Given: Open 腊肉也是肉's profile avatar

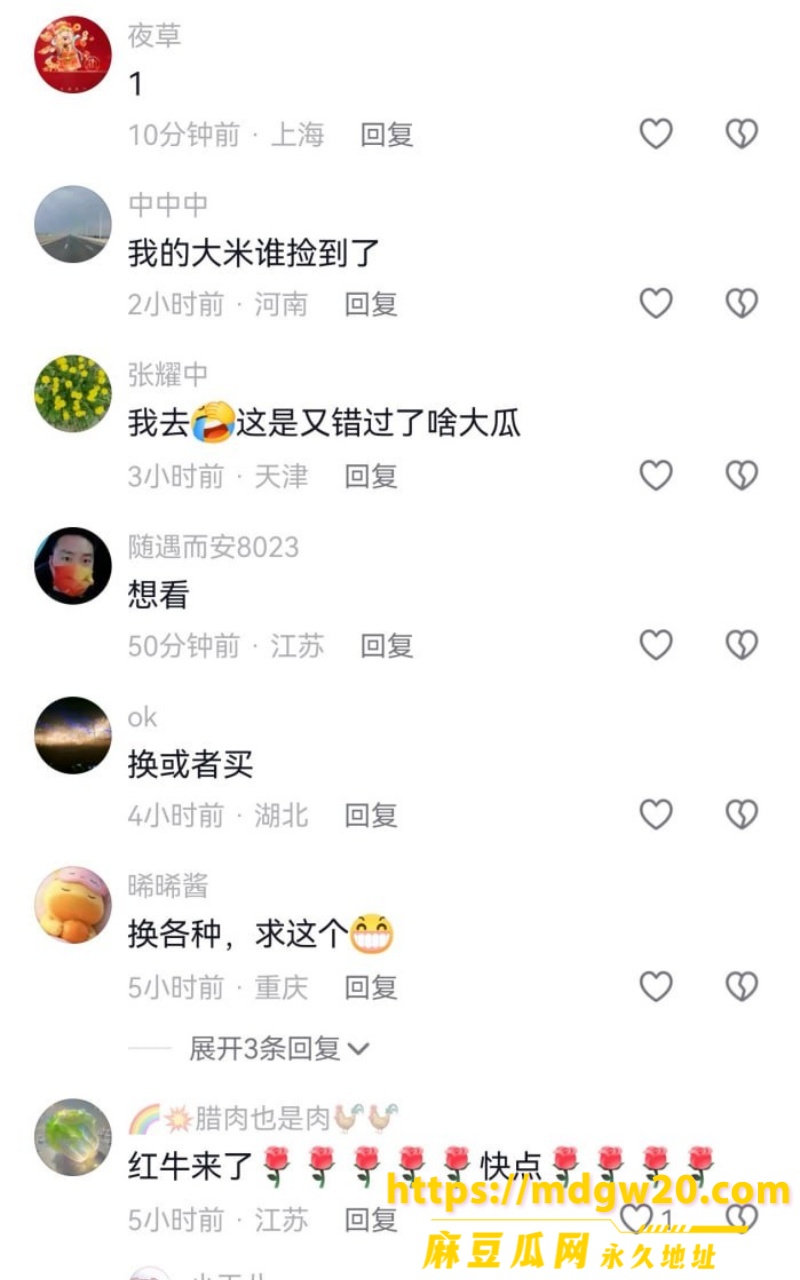Looking at the screenshot, I should [x=73, y=1137].
